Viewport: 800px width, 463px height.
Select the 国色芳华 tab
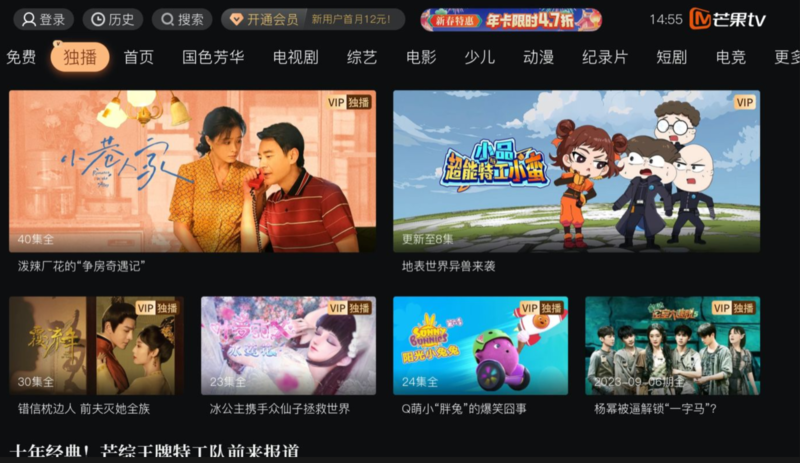(213, 57)
